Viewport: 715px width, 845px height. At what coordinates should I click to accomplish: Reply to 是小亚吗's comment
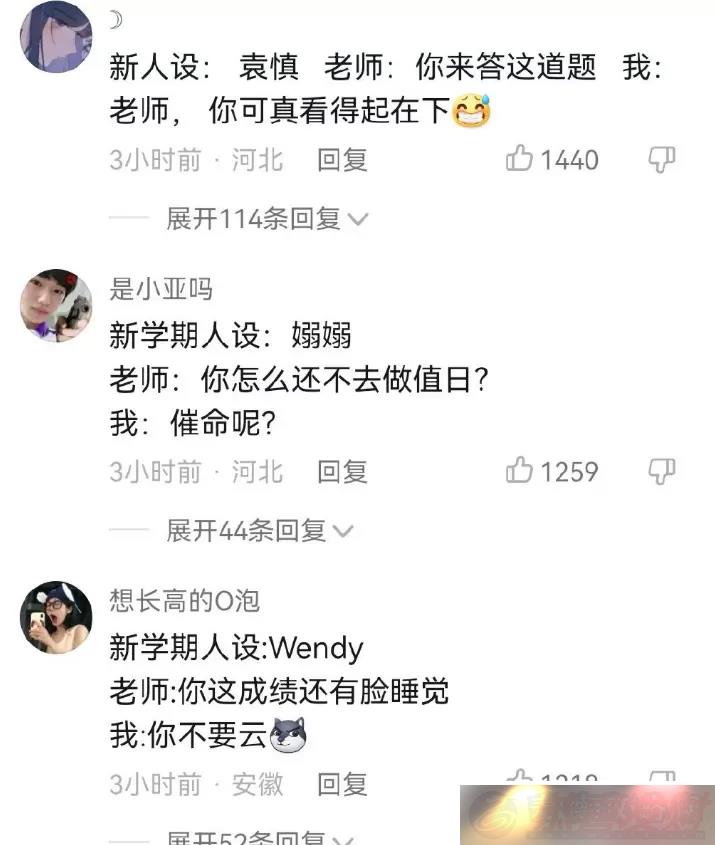(342, 472)
